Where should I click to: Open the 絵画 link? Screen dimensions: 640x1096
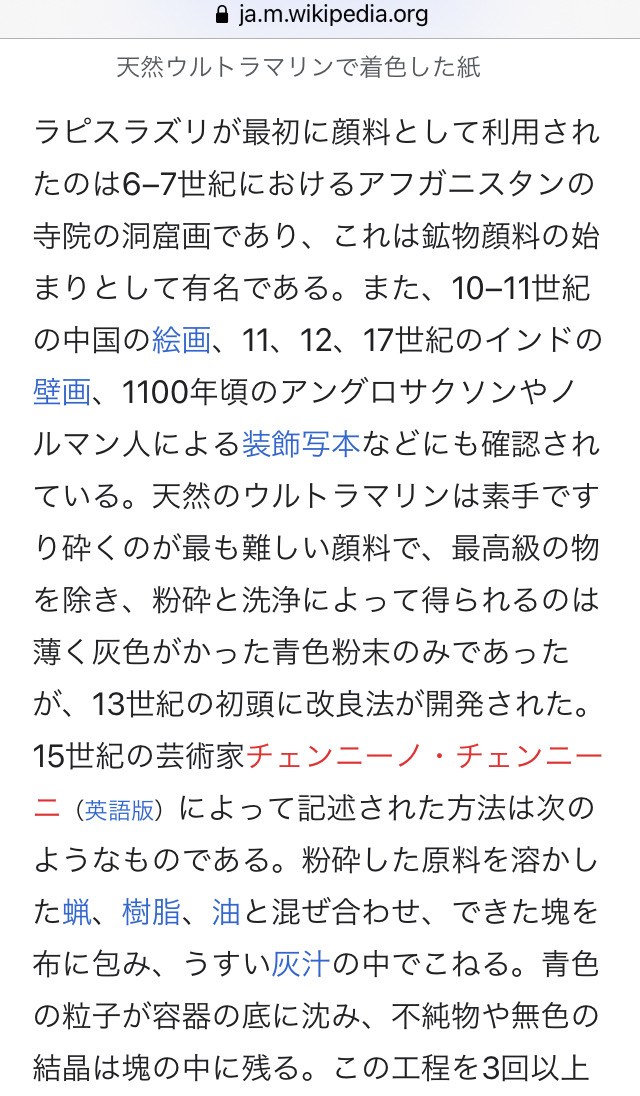(x=181, y=341)
